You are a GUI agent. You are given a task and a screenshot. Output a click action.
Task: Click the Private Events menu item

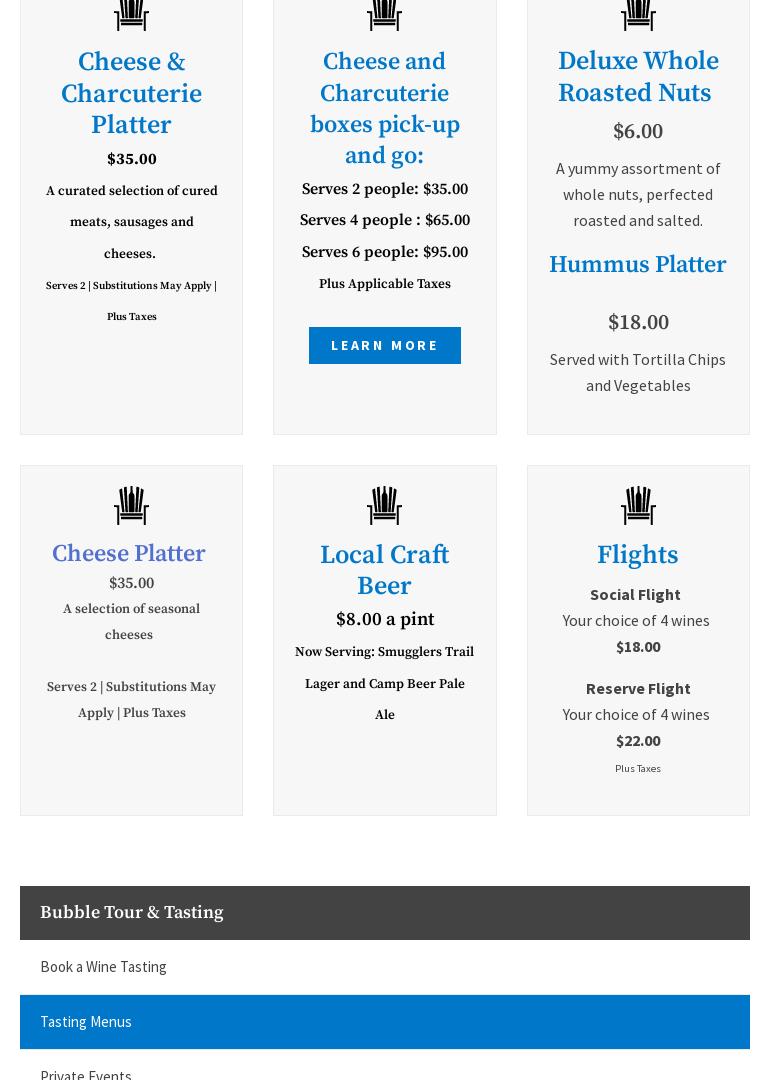(86, 1073)
